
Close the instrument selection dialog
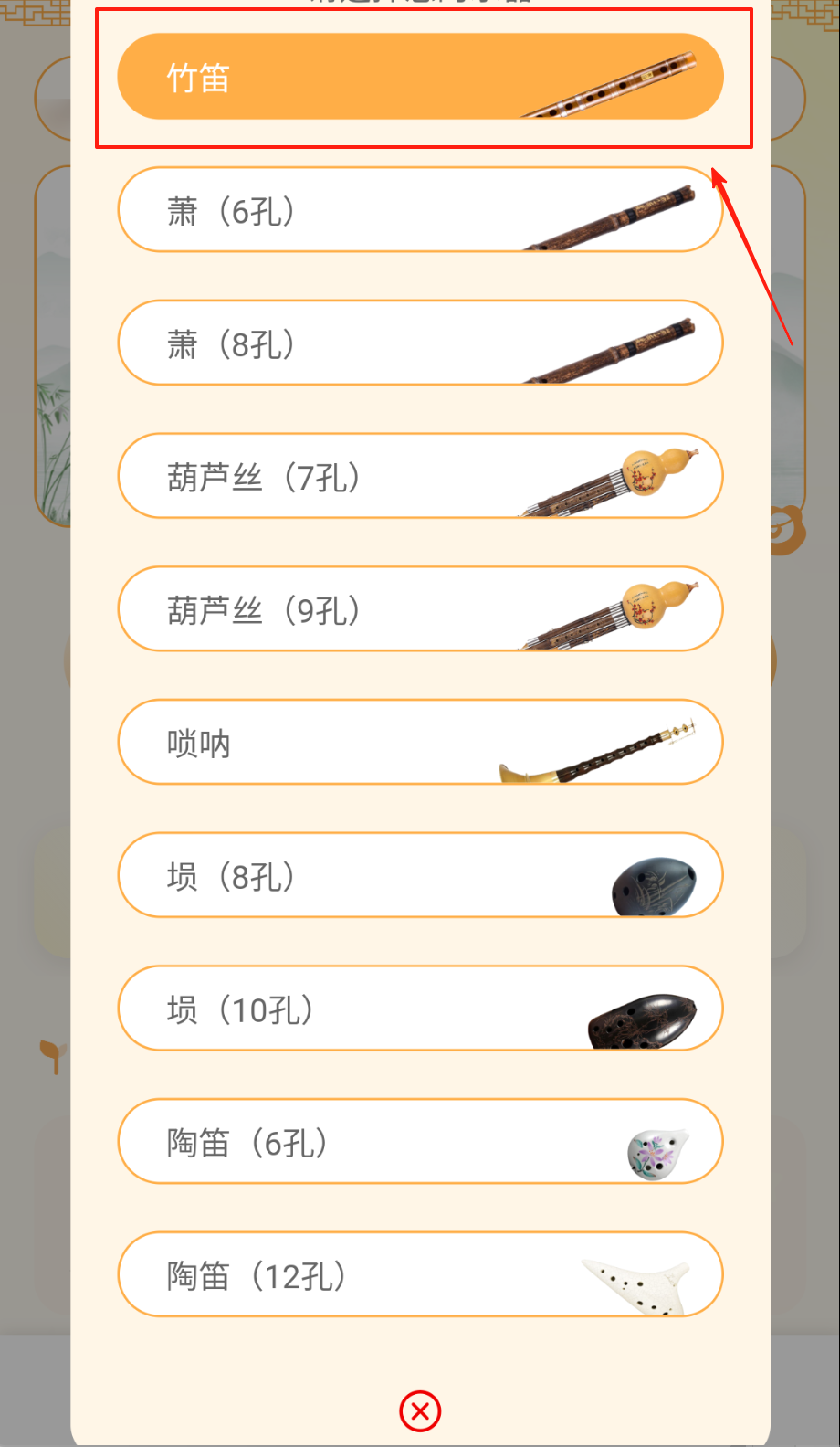coord(420,1411)
